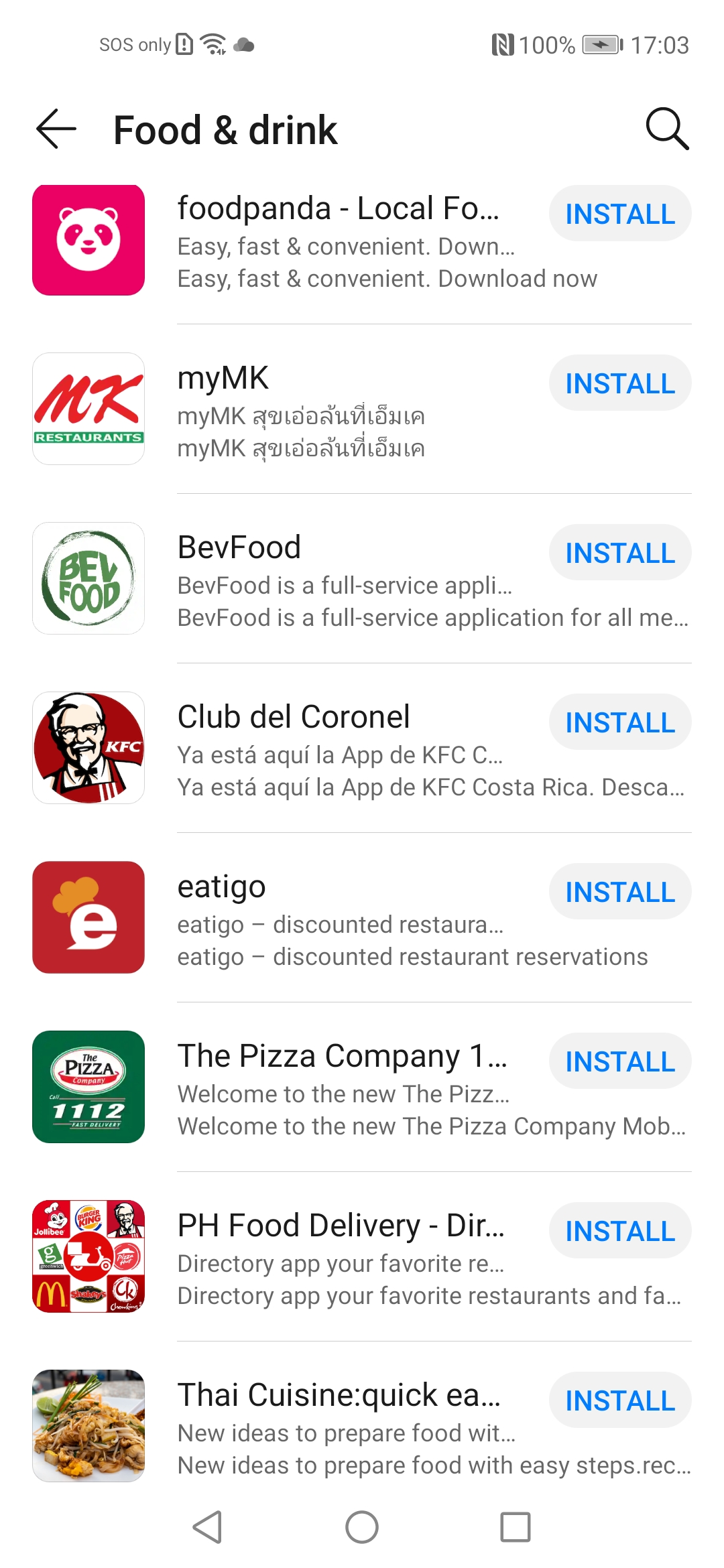This screenshot has height=1568, width=724.
Task: Install PH Food Delivery
Action: [x=620, y=1231]
